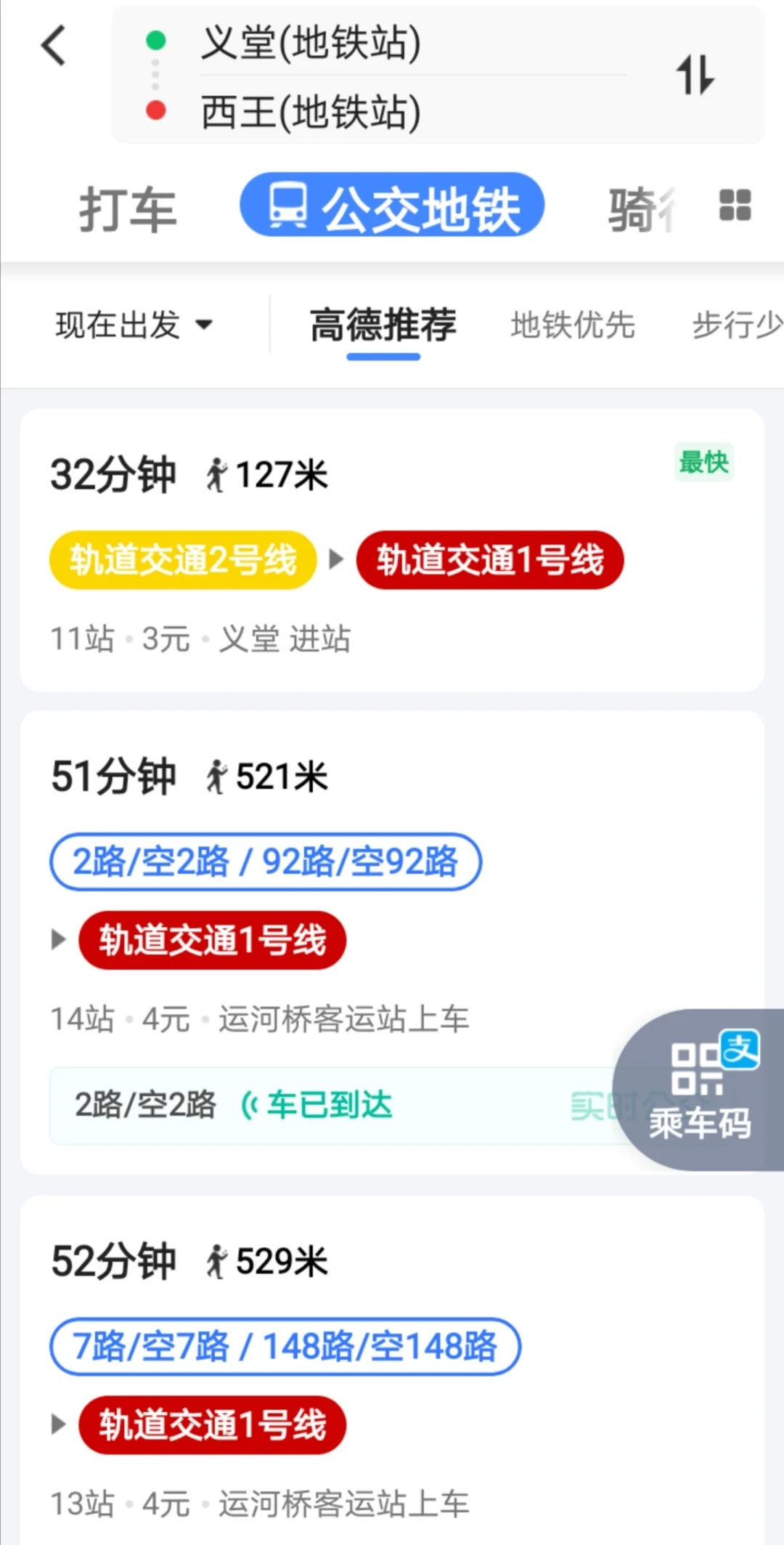
Task: Tap the 2路/空2路 / 92路/空92路 bus badge
Action: click(265, 861)
